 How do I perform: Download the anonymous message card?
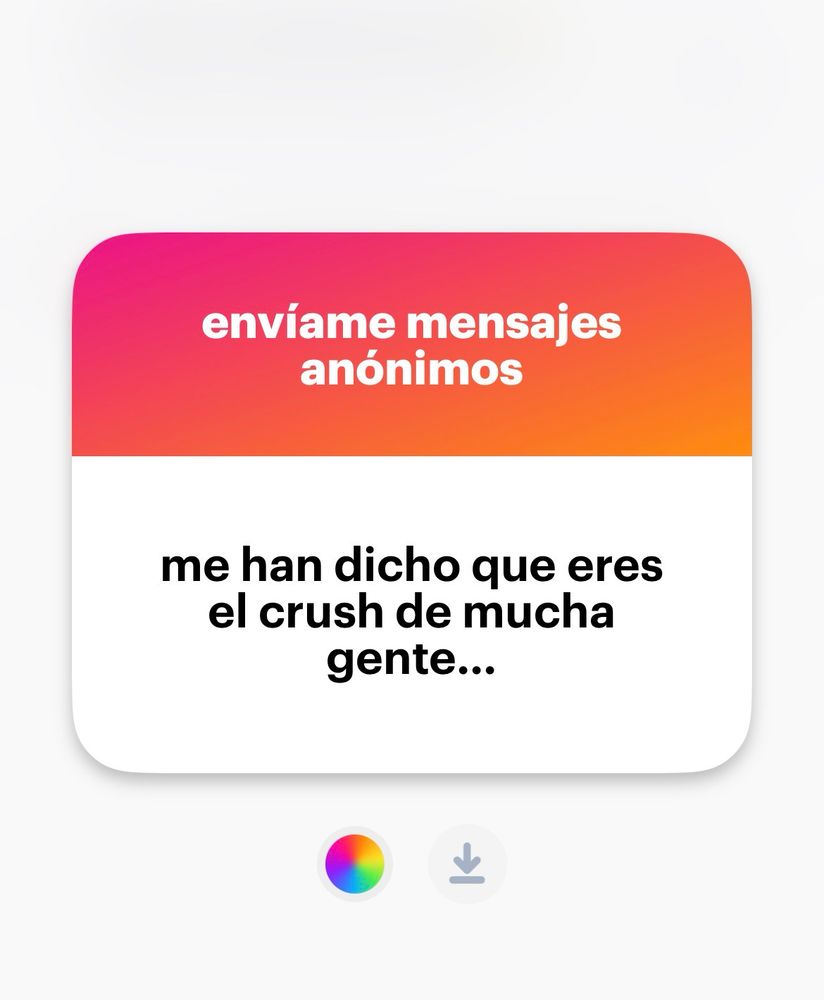pos(467,864)
